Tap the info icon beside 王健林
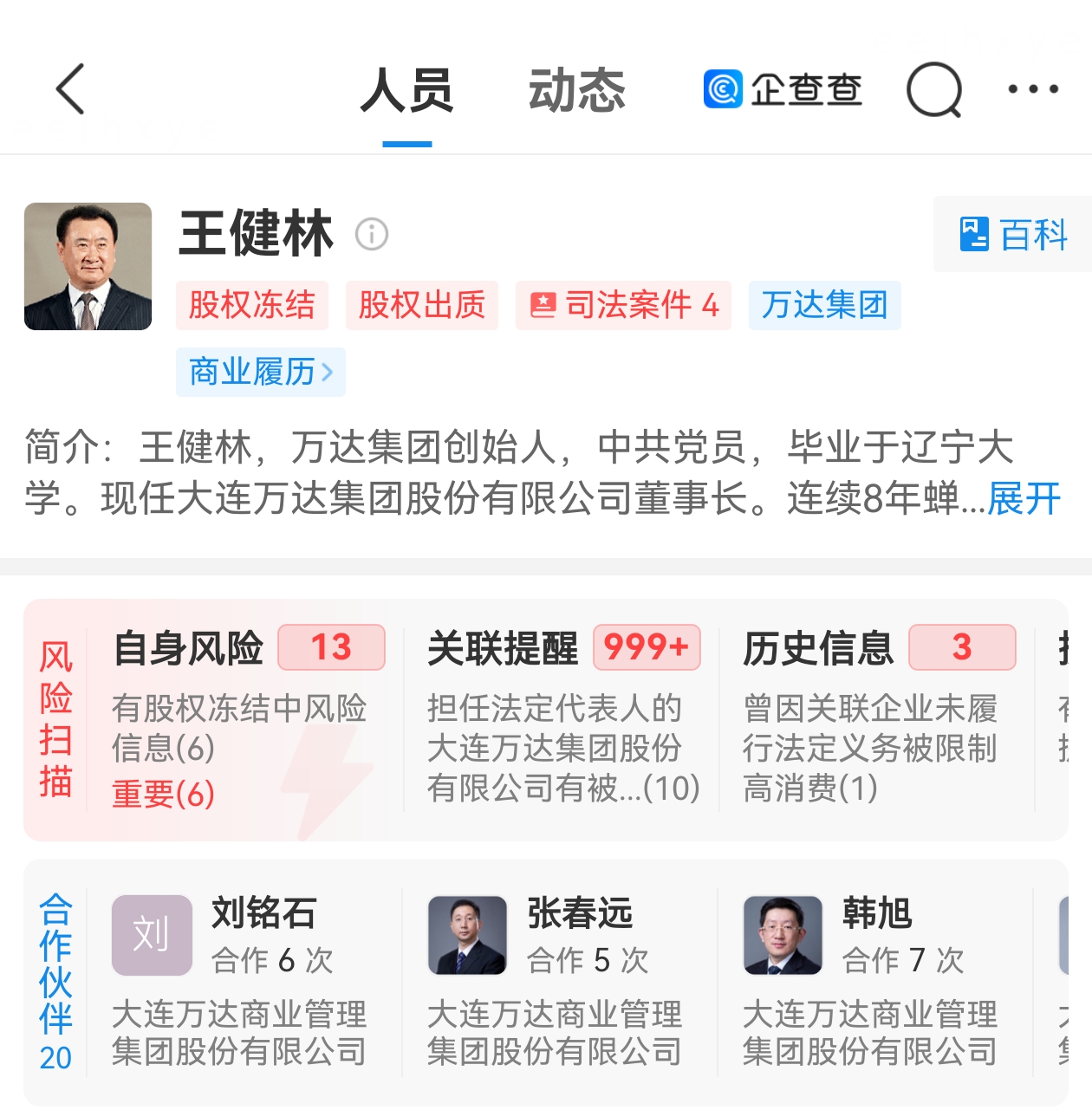 [x=372, y=234]
